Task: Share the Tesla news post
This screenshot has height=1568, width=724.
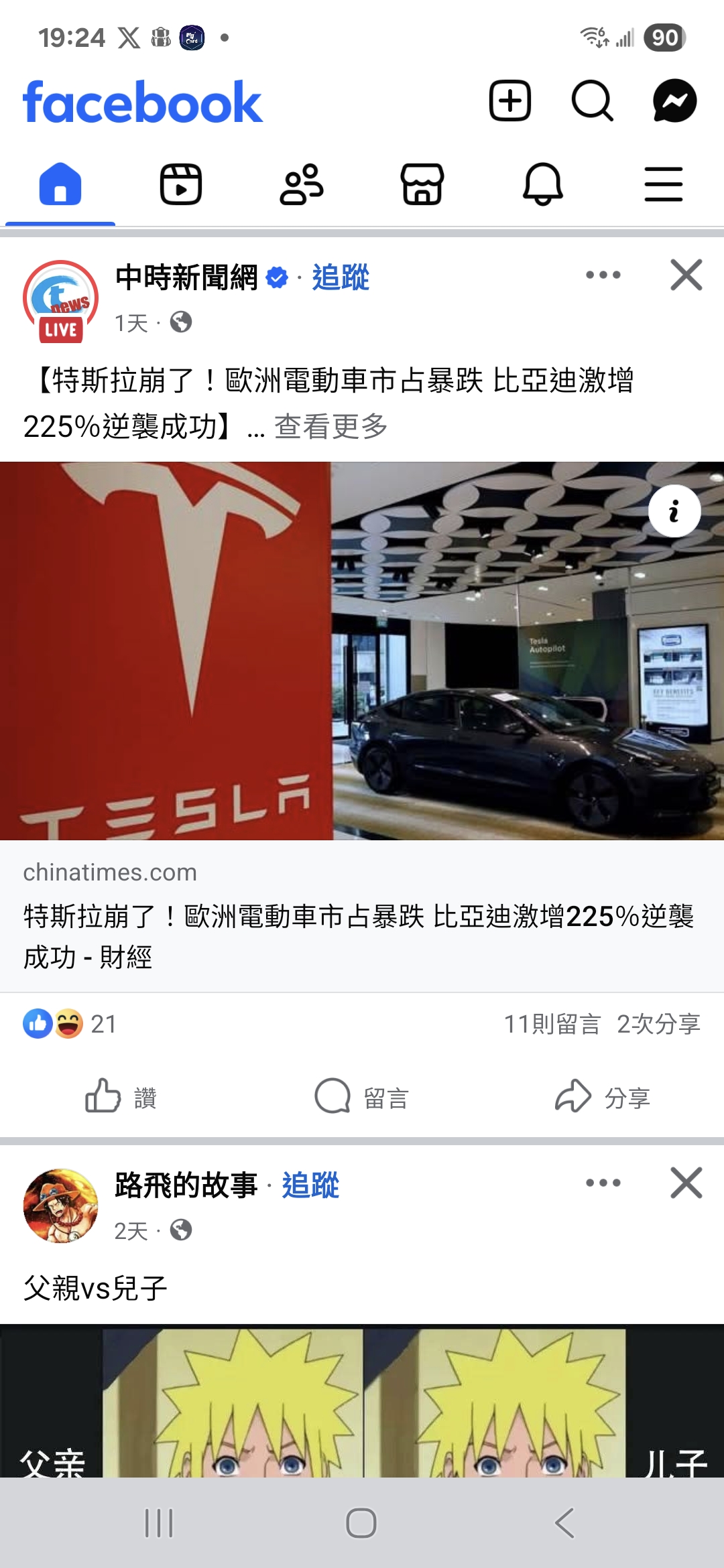Action: tap(603, 1098)
